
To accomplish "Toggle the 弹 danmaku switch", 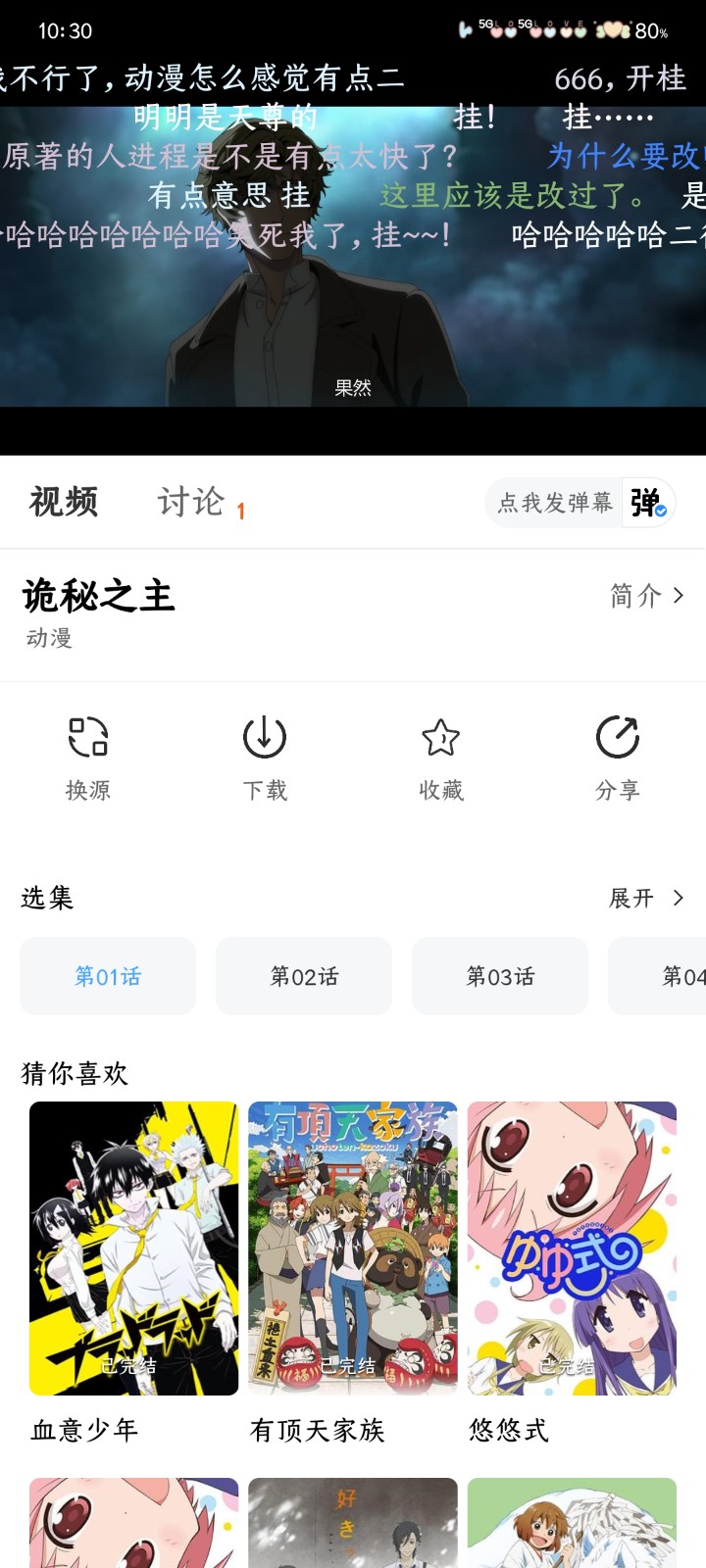I will pyautogui.click(x=648, y=503).
